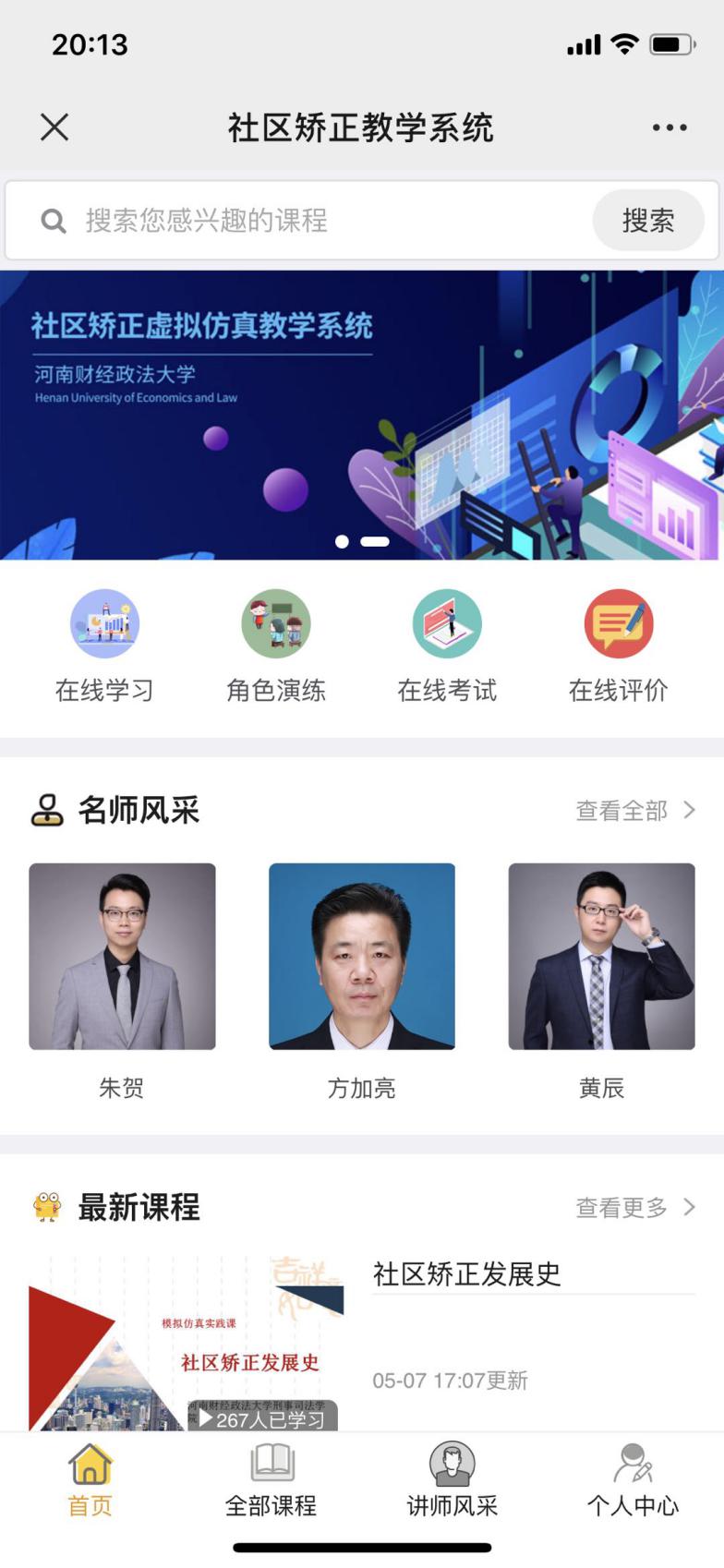This screenshot has width=724, height=1568.
Task: Switch to the 全部课程 tab
Action: coord(271,1481)
